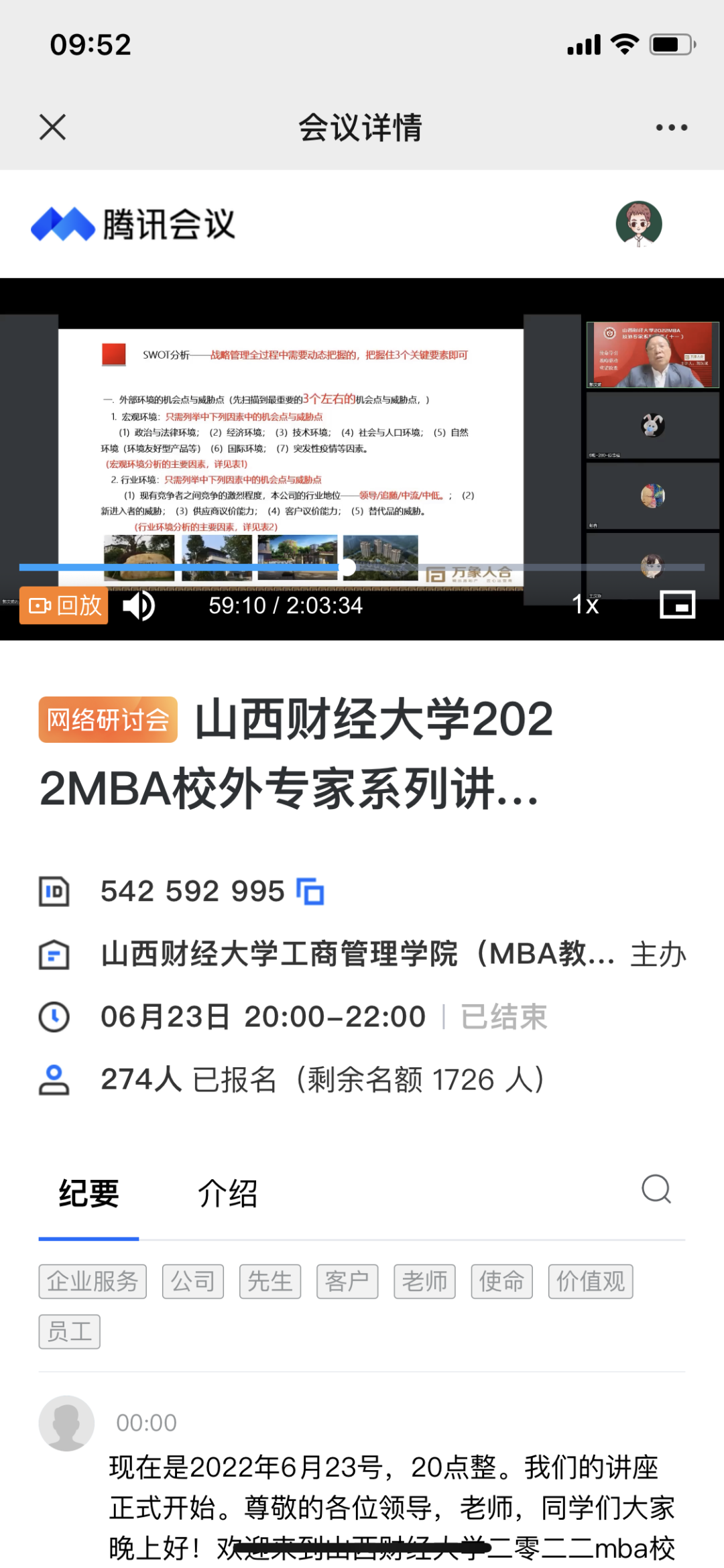Open the three-dot overflow menu
Screen dimensions: 724x1568
pos(671,127)
